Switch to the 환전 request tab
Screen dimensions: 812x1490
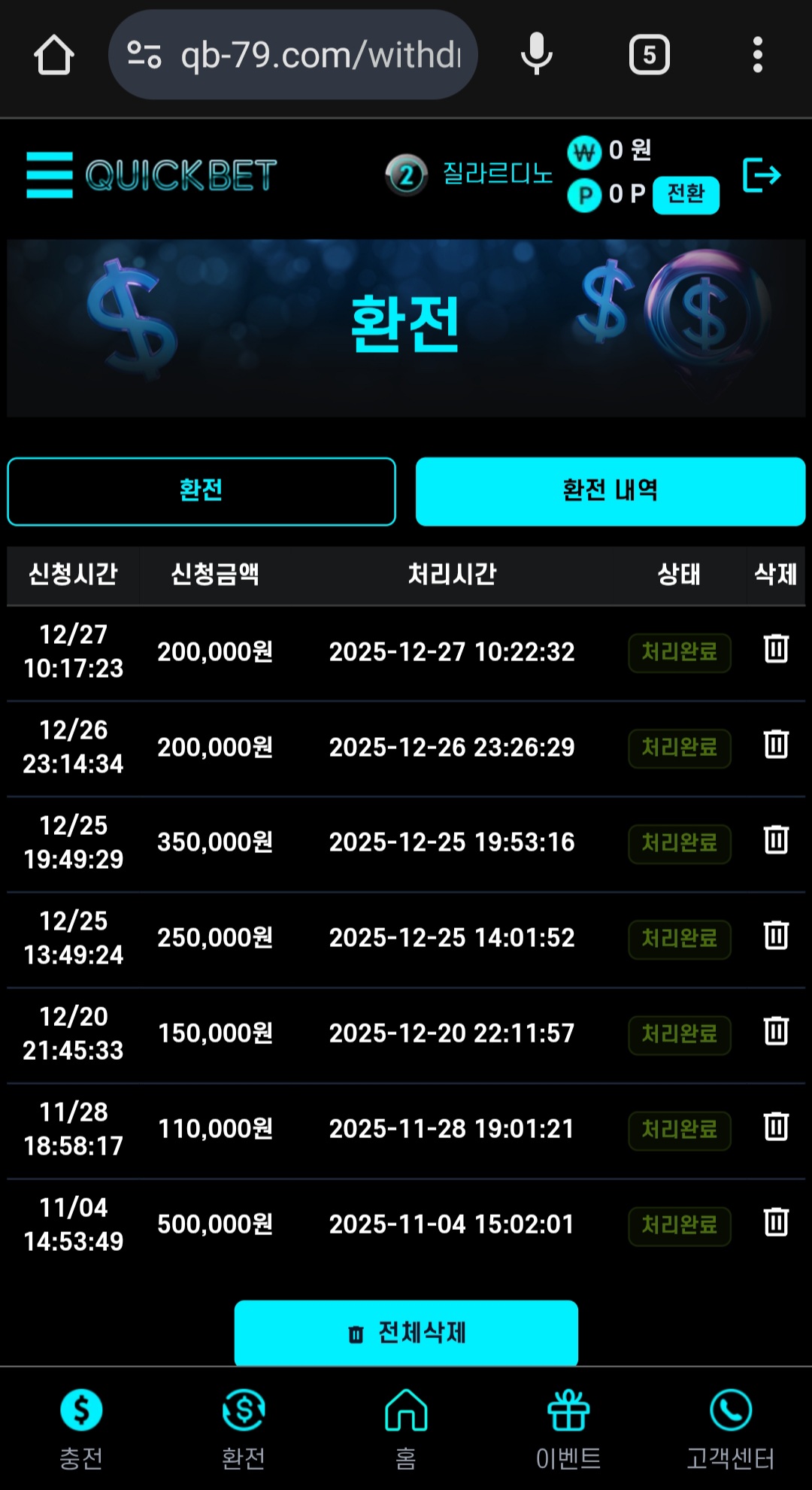201,491
